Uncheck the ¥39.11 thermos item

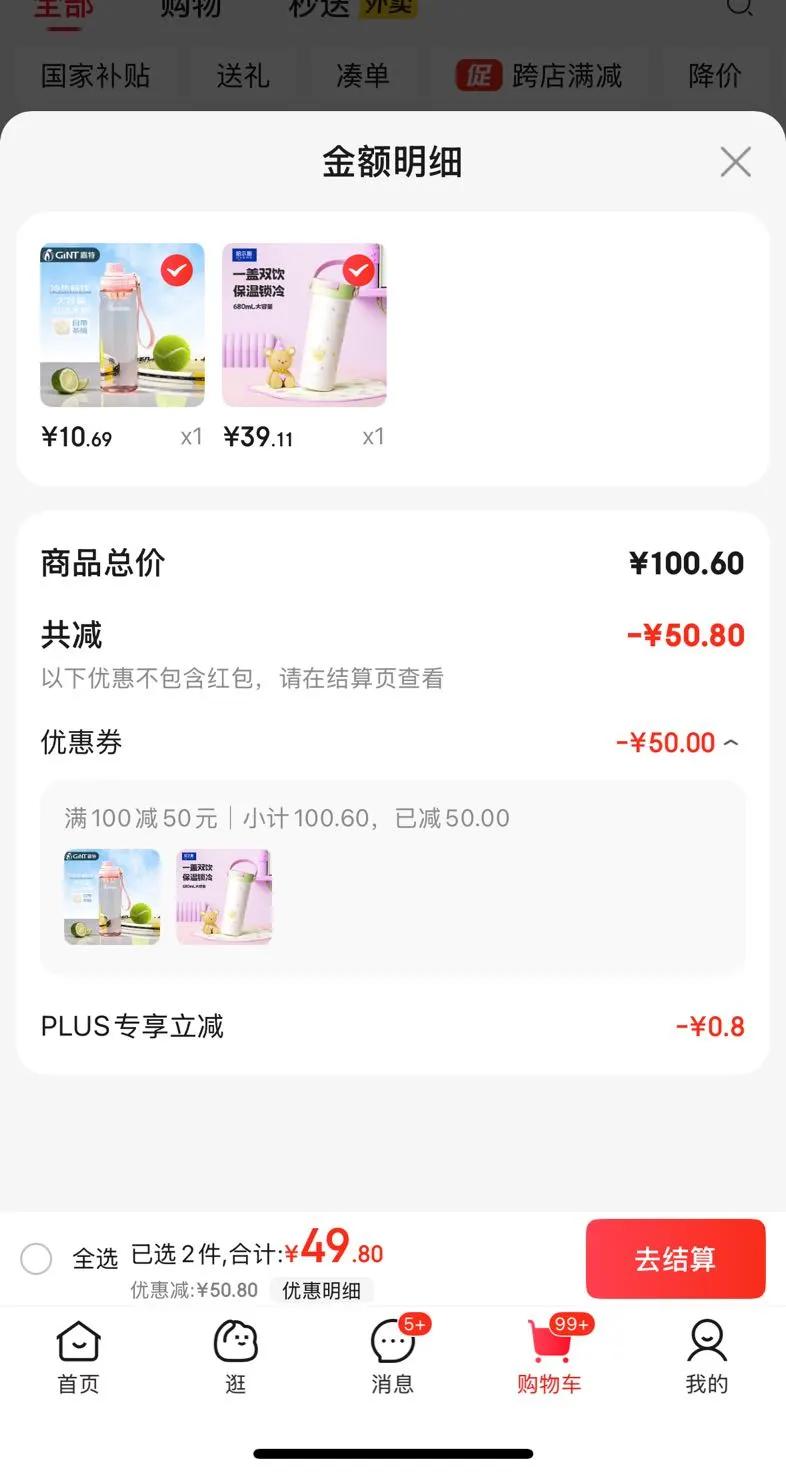coord(358,270)
